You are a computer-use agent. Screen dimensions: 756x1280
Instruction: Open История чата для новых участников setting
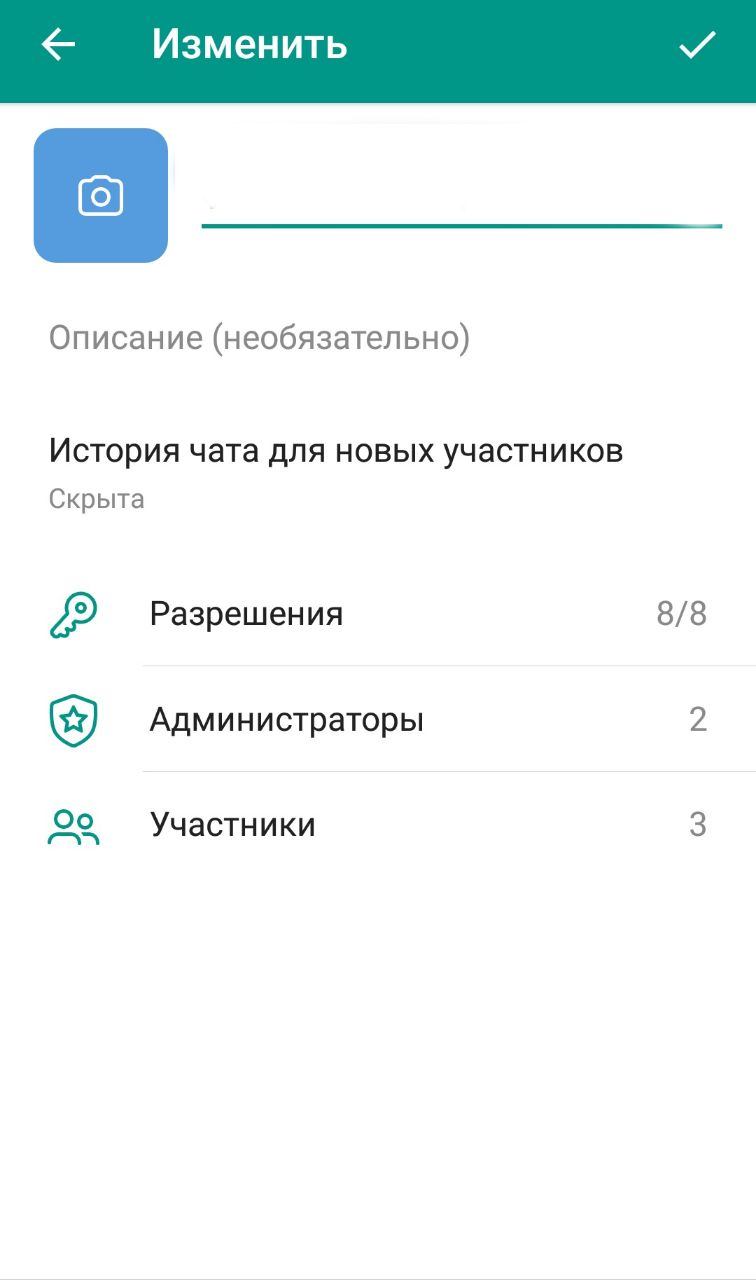tap(378, 472)
